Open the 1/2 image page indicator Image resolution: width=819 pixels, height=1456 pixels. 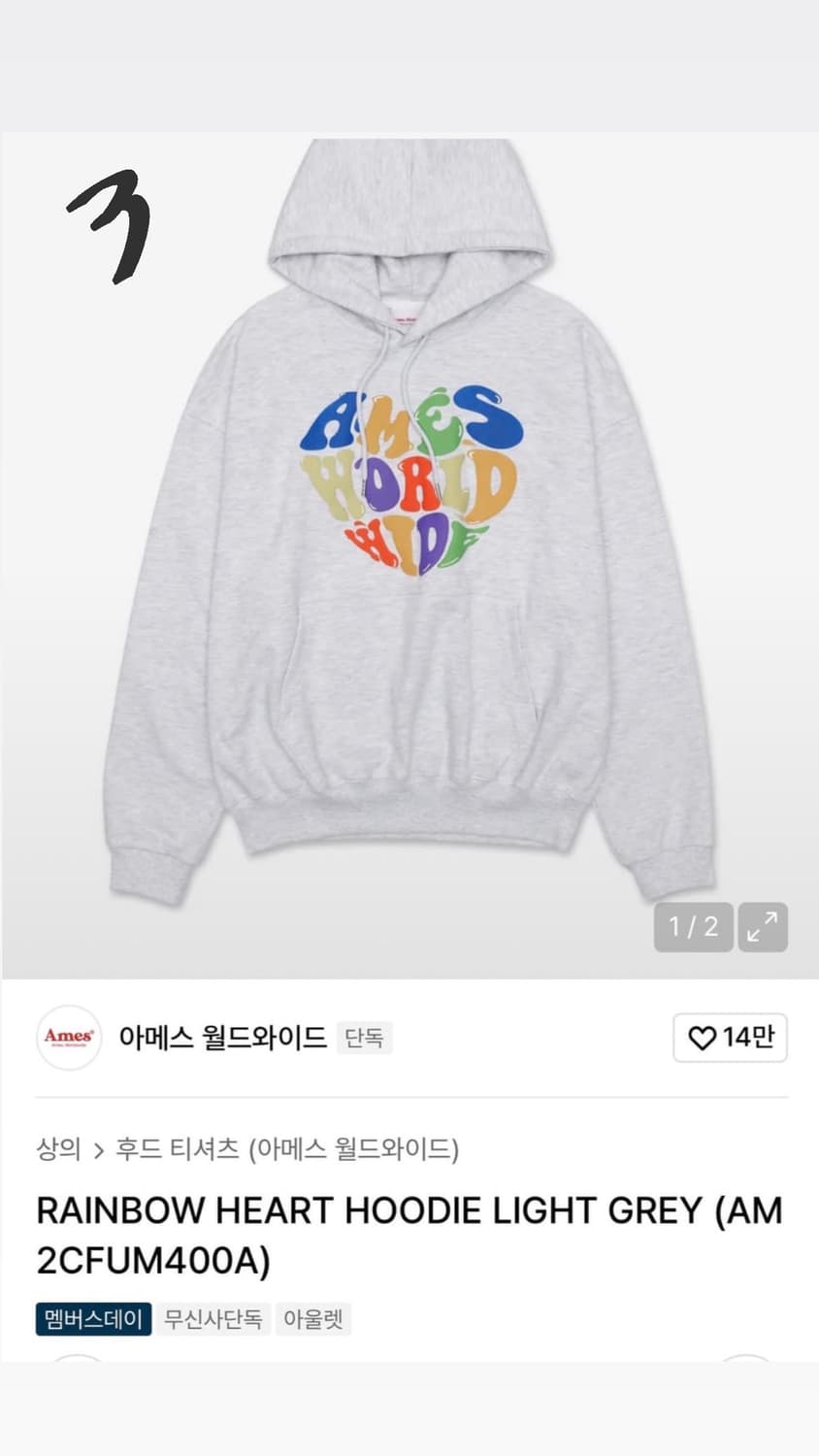[x=693, y=927]
